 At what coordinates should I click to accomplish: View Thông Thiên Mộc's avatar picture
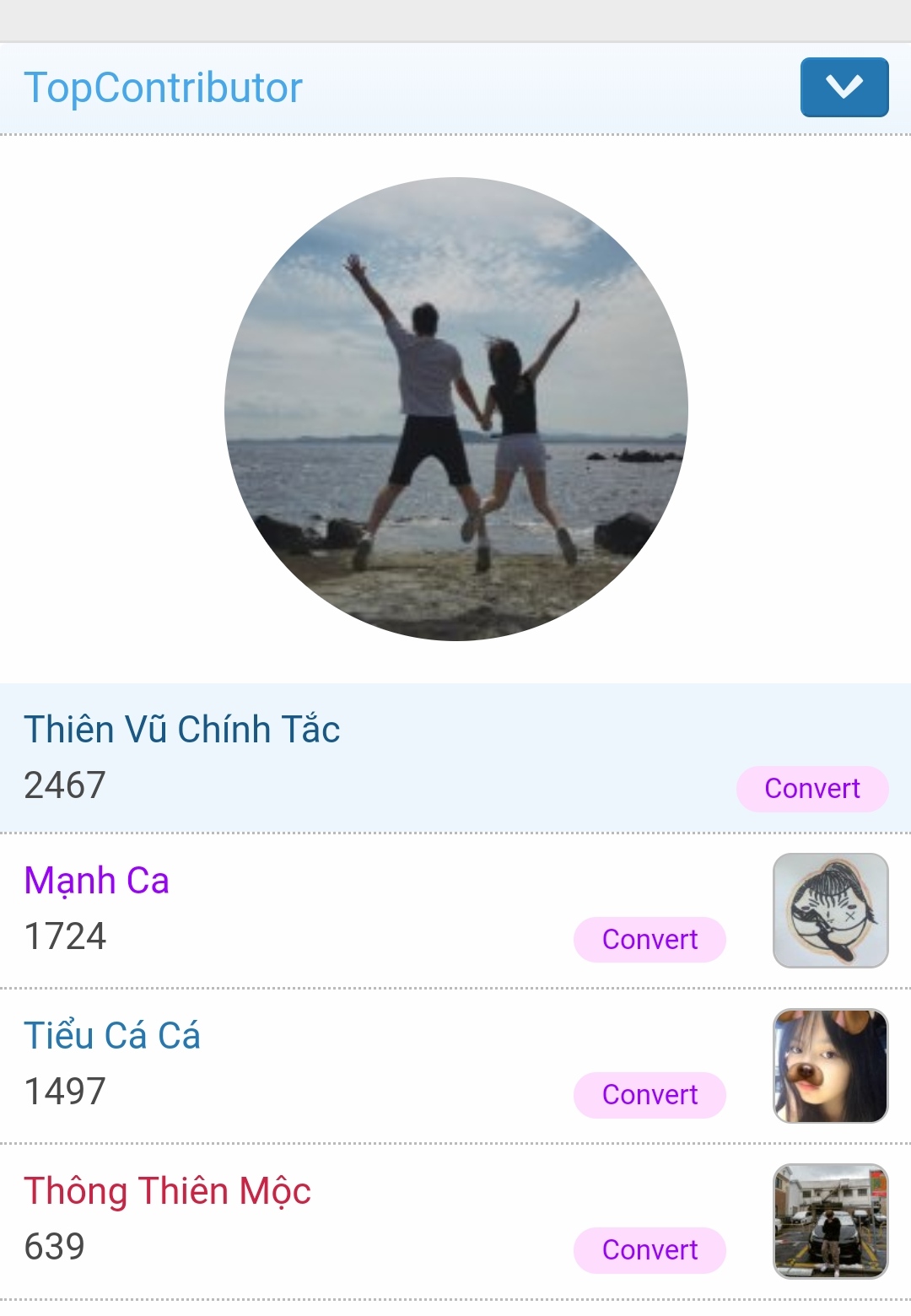(x=830, y=1221)
